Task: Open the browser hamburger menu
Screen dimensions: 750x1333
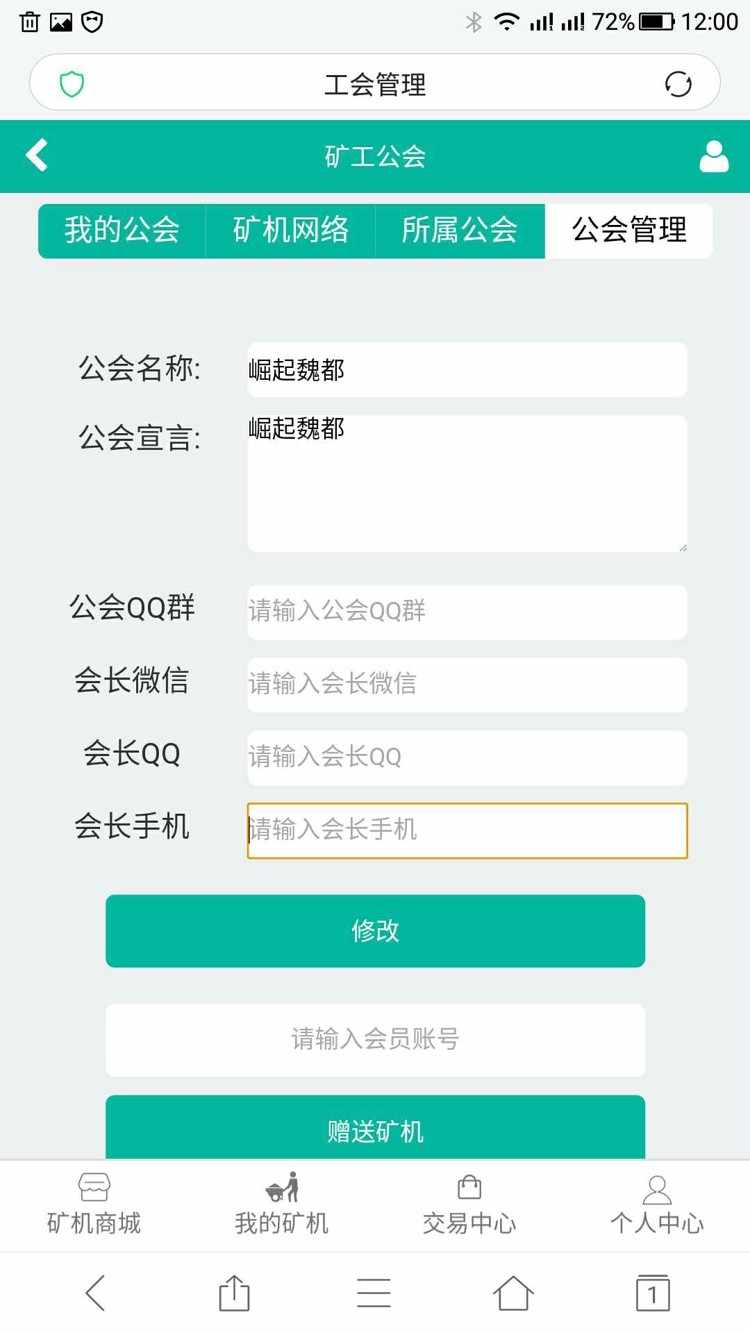Action: pyautogui.click(x=373, y=1292)
